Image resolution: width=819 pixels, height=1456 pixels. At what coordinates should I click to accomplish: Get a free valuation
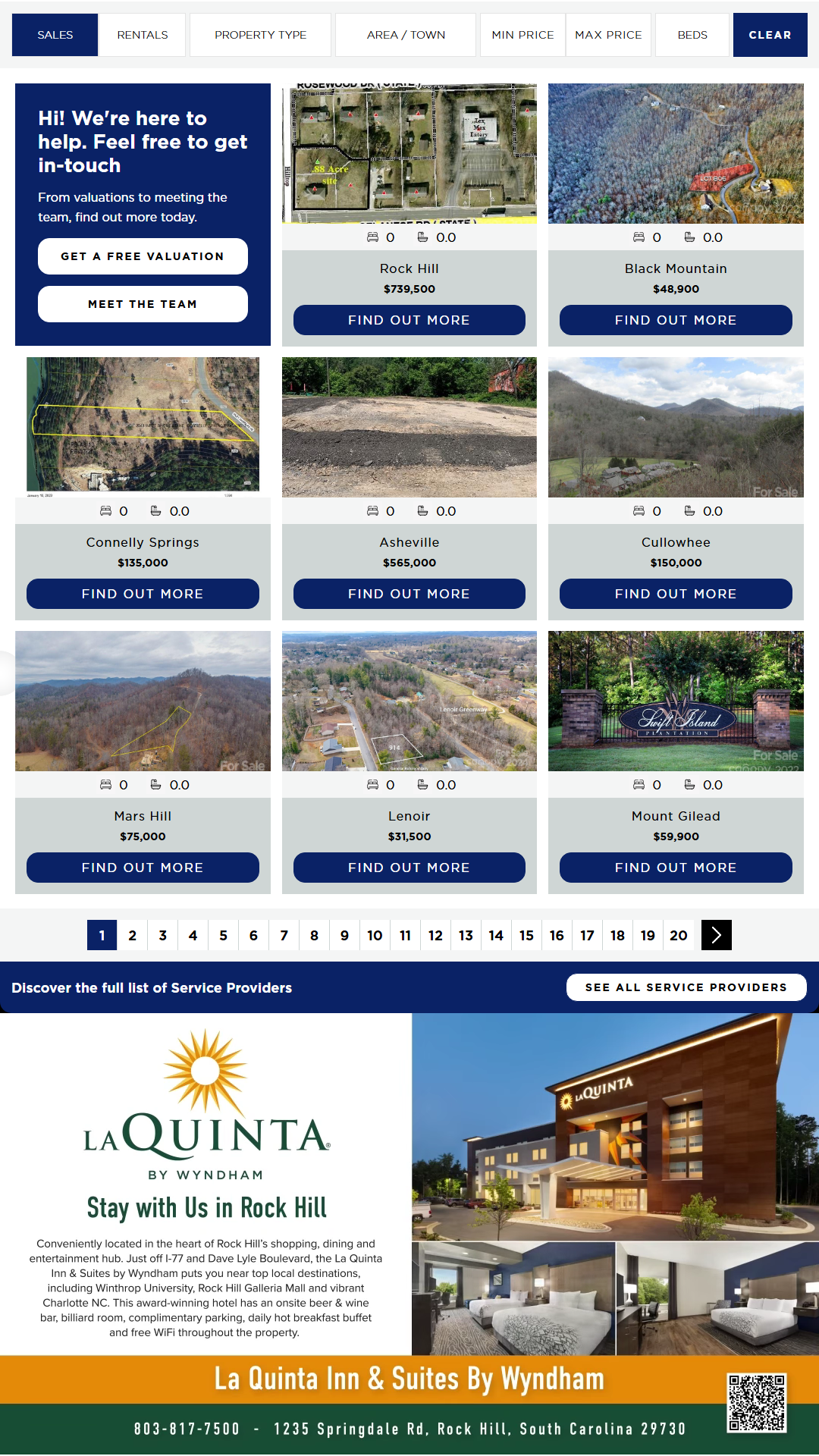pyautogui.click(x=143, y=256)
